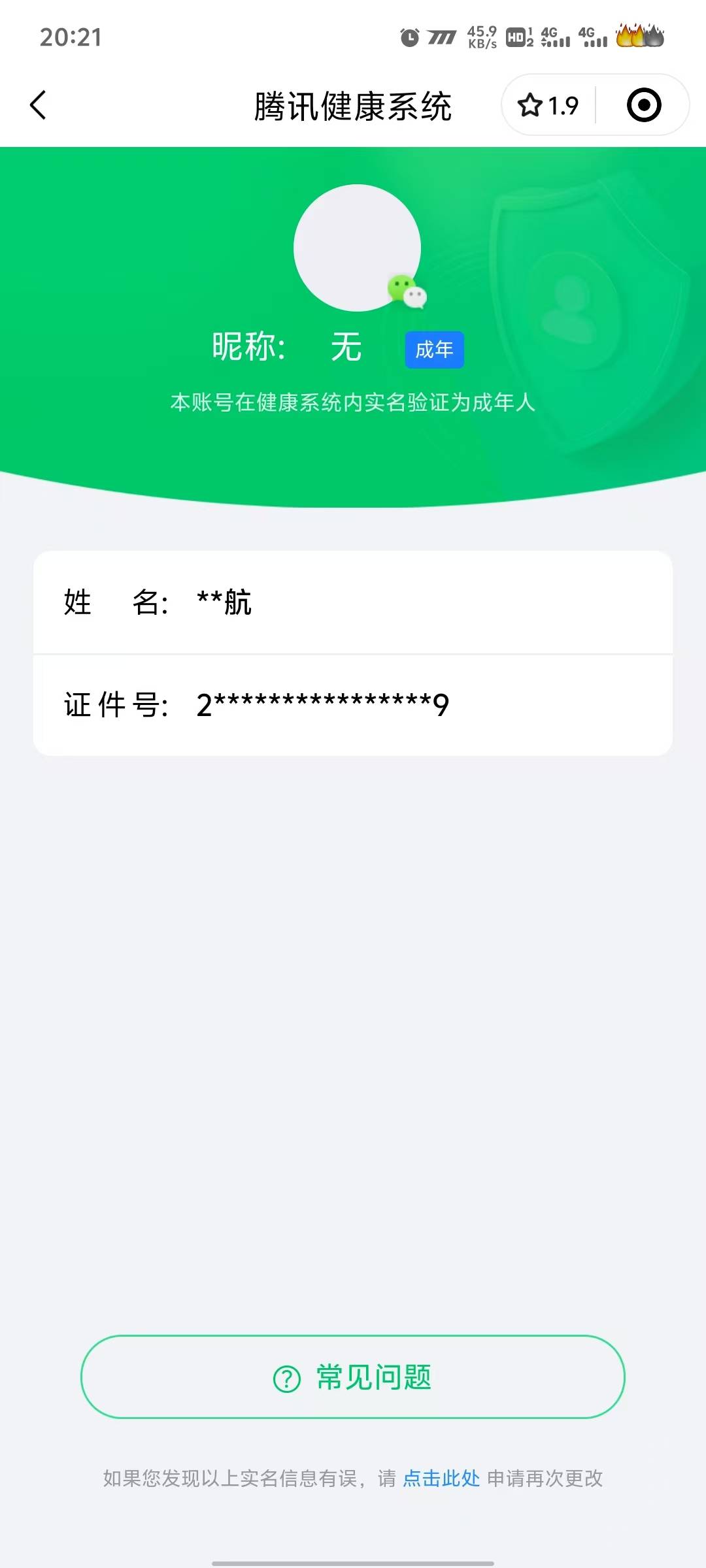Close the mini program with the circle icon
The width and height of the screenshot is (706, 1568).
coord(644,105)
